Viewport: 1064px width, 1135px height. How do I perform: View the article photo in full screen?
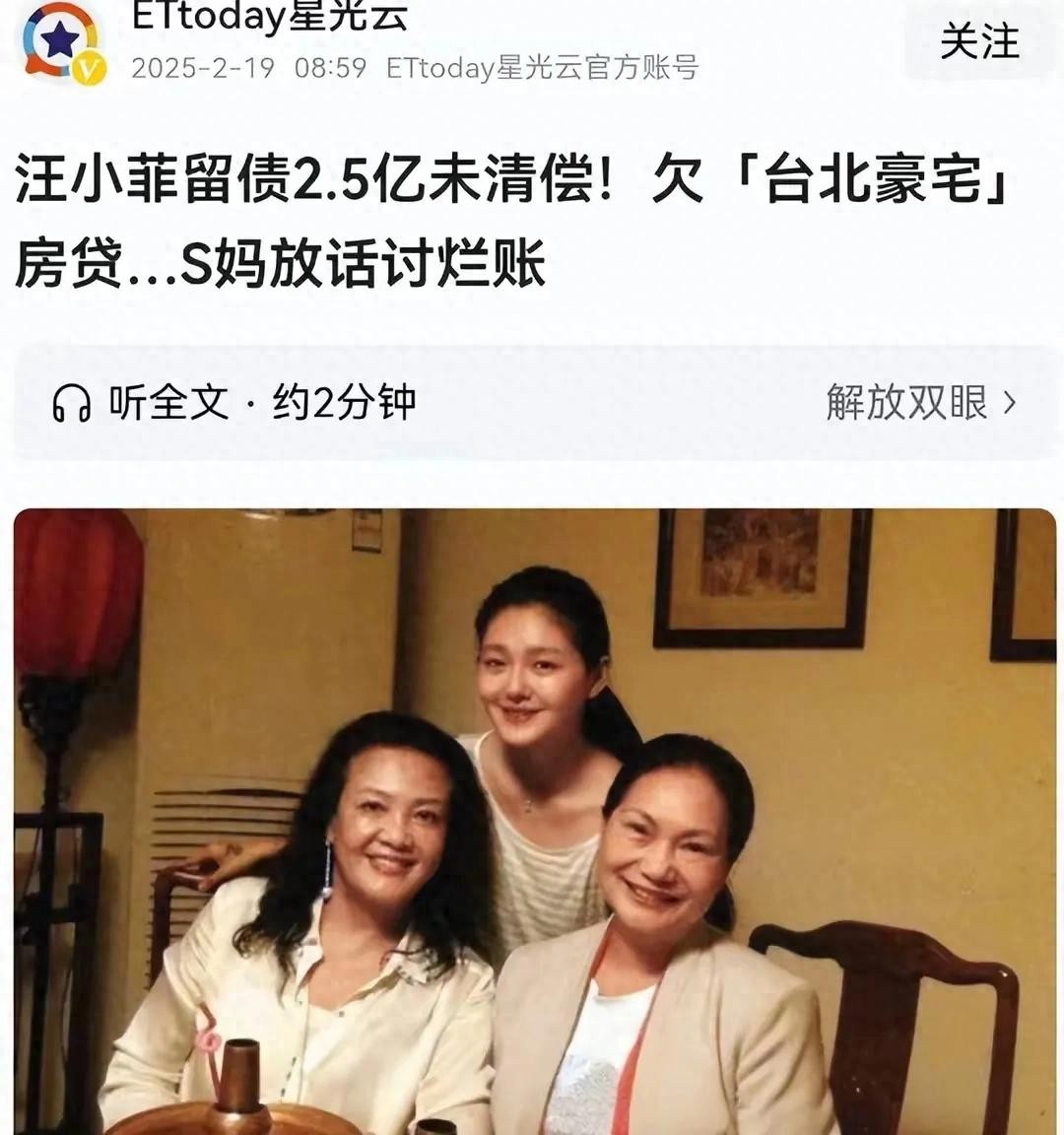click(534, 821)
